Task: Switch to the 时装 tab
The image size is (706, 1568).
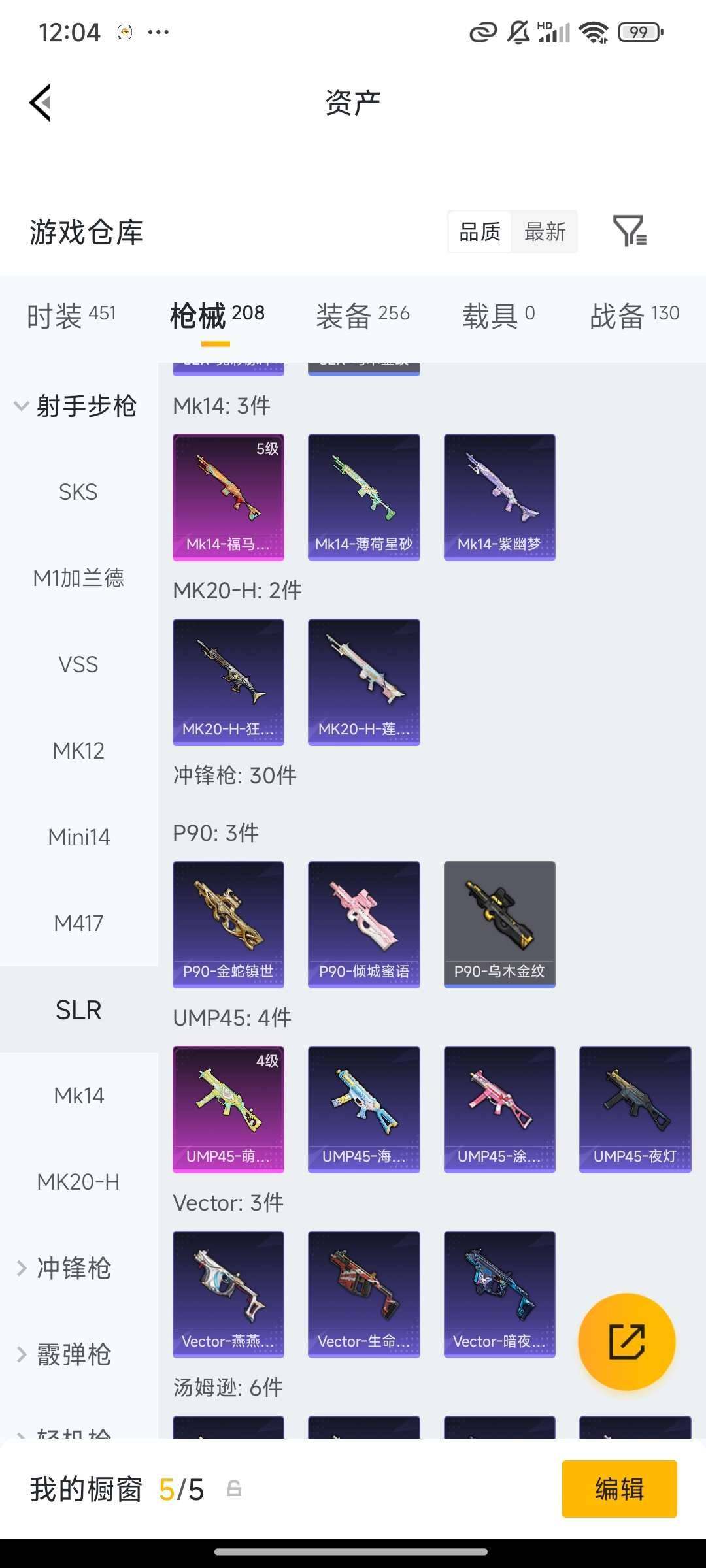Action: [x=71, y=316]
